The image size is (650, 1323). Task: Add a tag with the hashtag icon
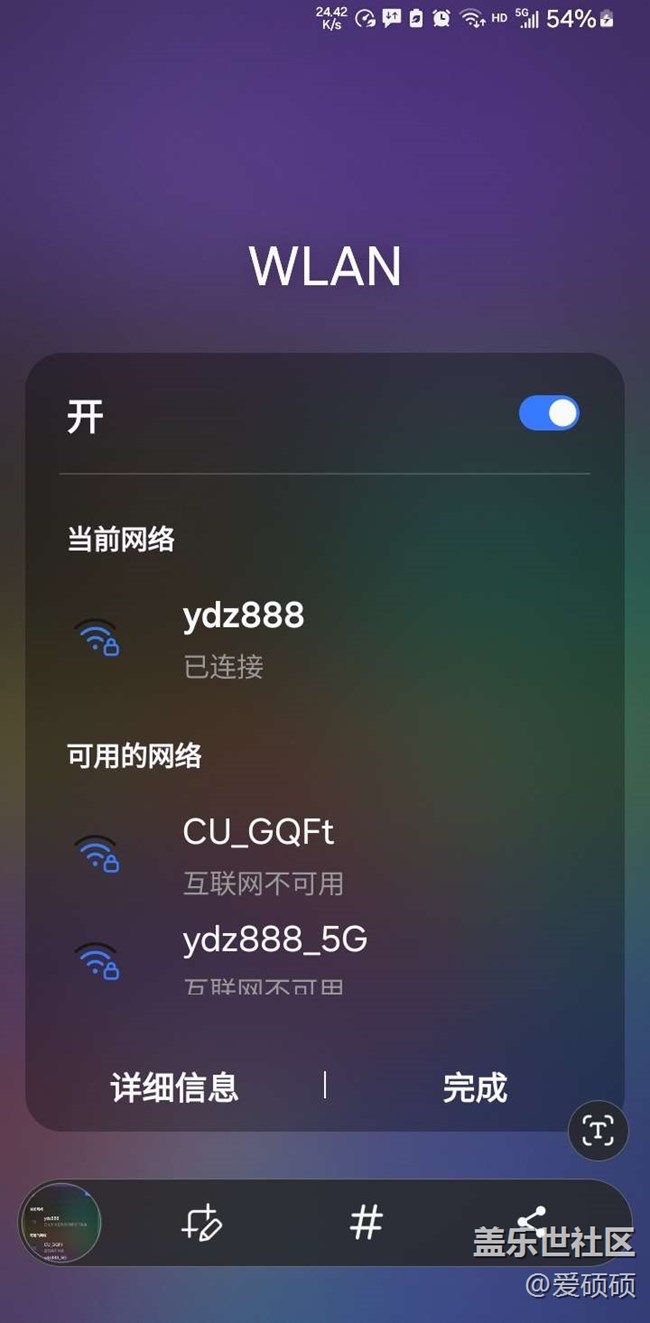pos(366,1222)
